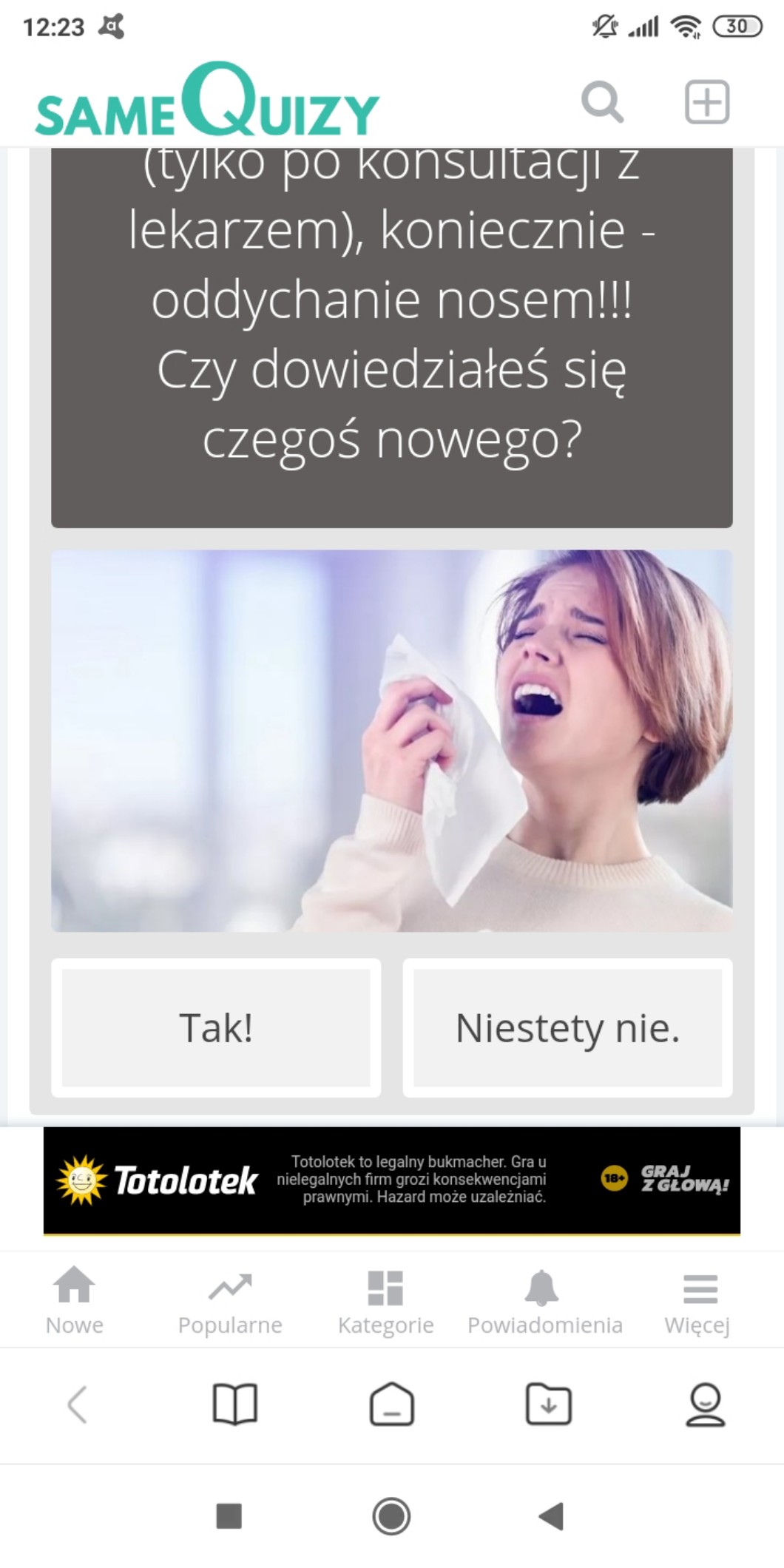Open the search magnifier icon
The height and width of the screenshot is (1568, 784).
602,101
